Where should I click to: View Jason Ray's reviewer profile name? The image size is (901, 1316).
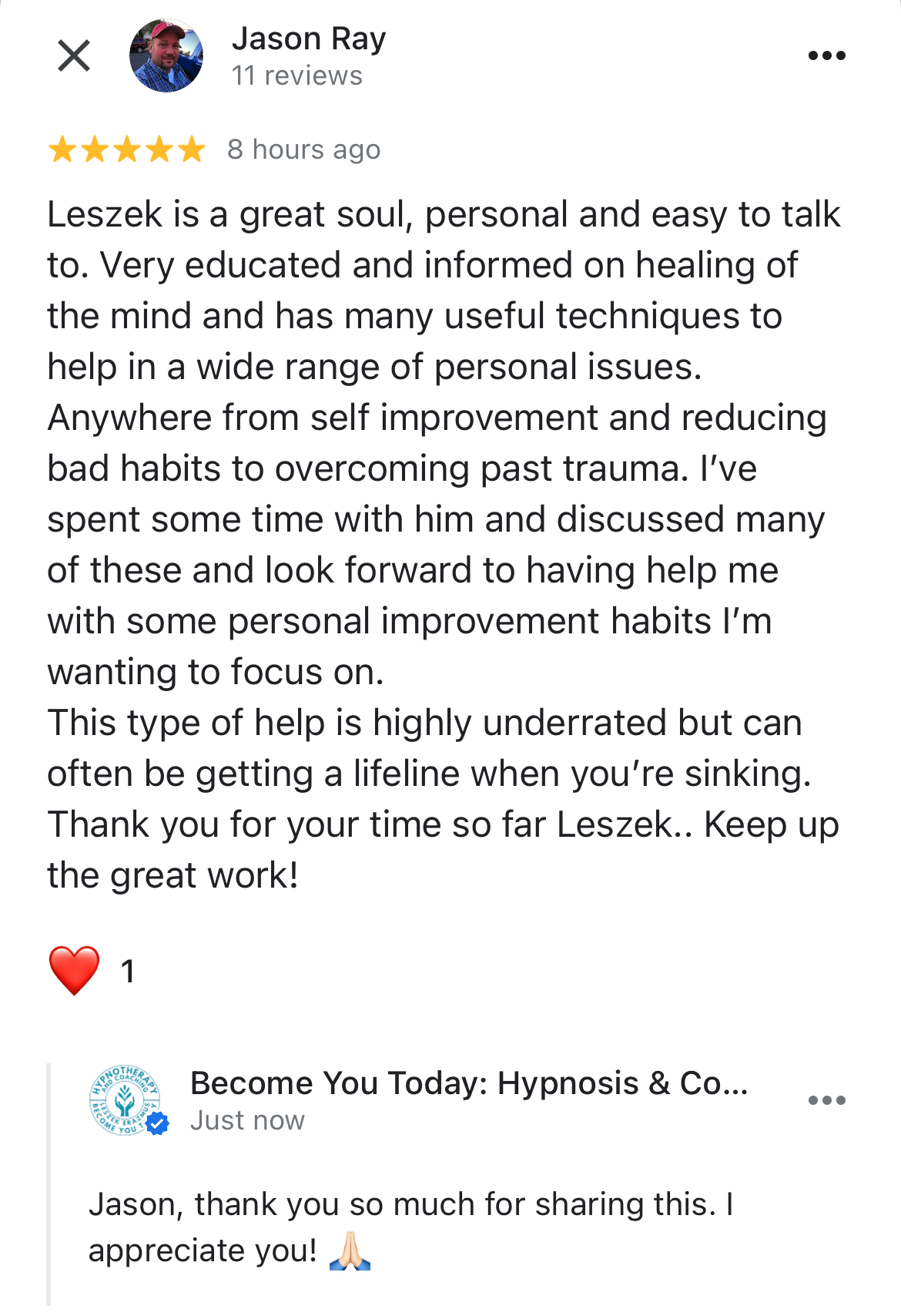pyautogui.click(x=309, y=39)
